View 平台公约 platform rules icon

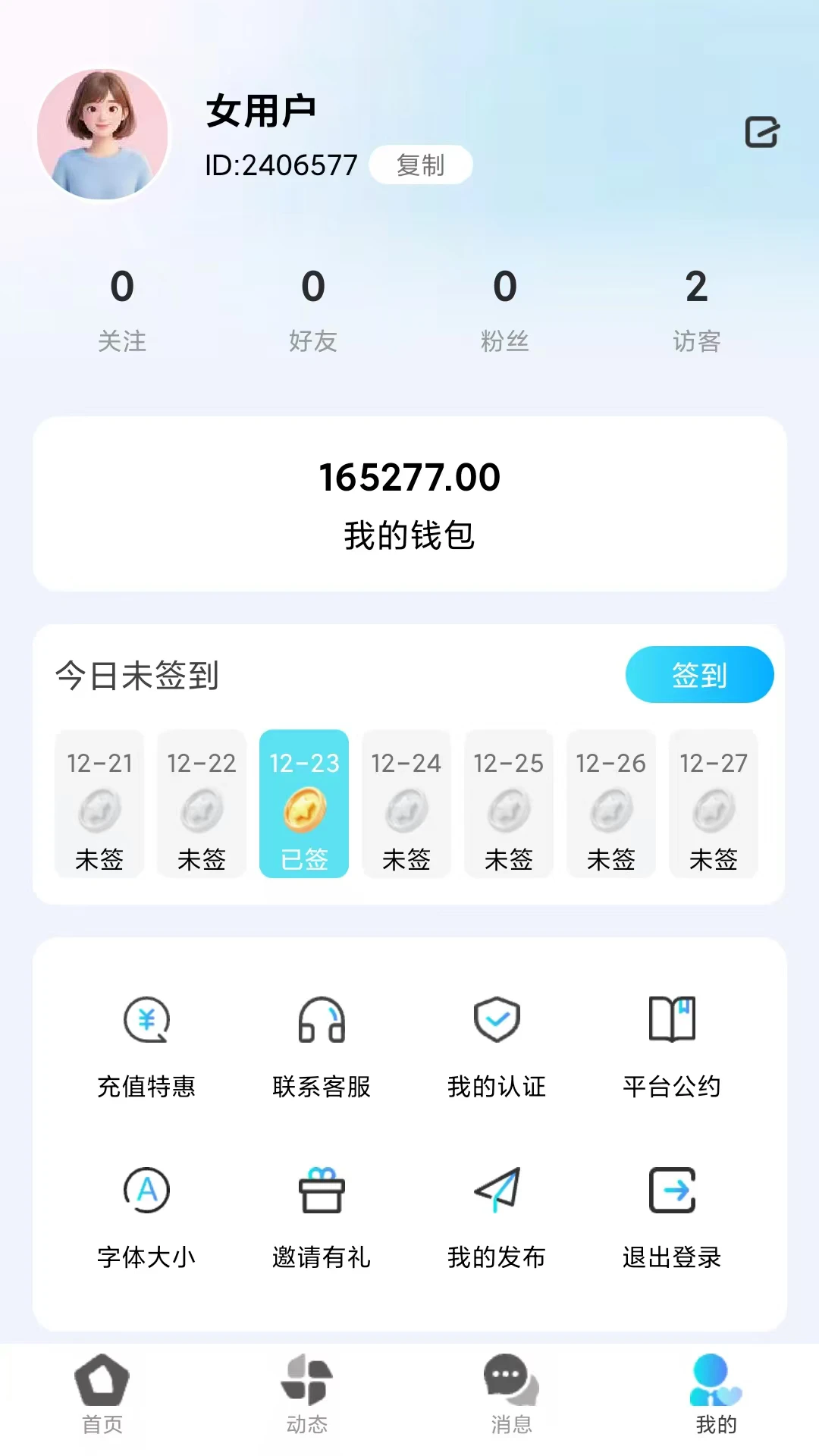[673, 1020]
